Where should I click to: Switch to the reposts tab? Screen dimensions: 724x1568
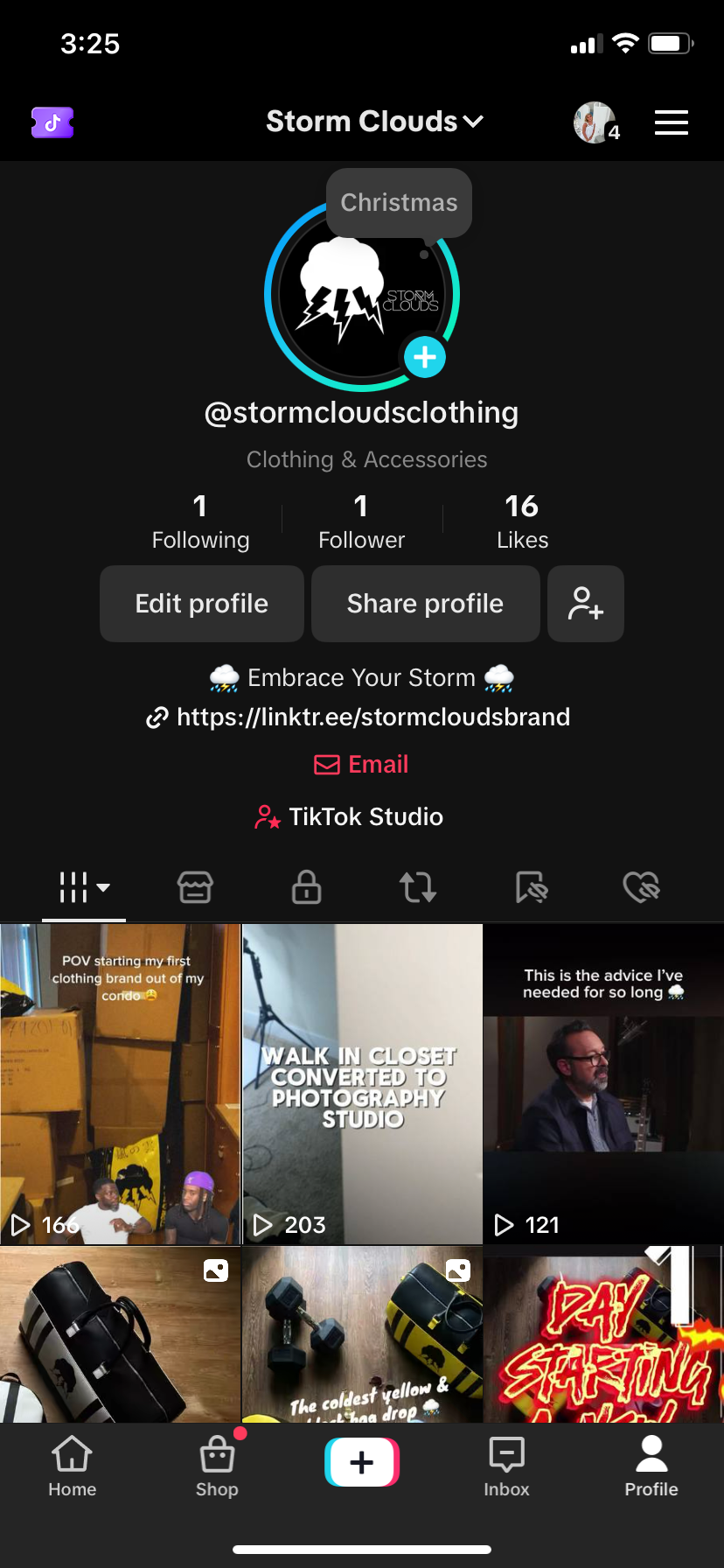click(x=418, y=887)
